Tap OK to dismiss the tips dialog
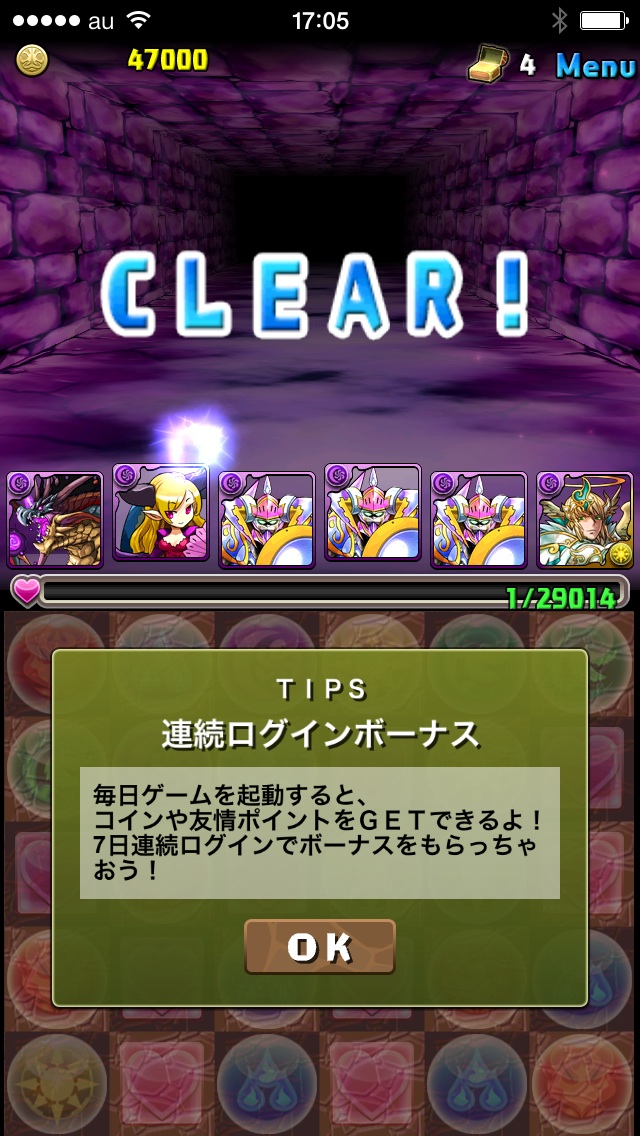The width and height of the screenshot is (640, 1136). click(320, 946)
